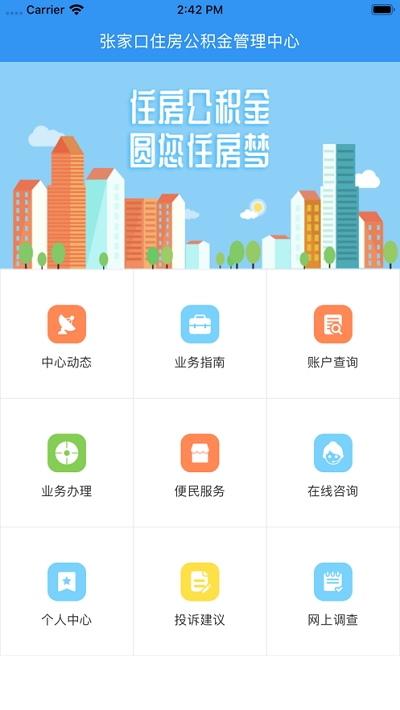Open the 业务指南 guide
The image size is (400, 710).
point(200,334)
